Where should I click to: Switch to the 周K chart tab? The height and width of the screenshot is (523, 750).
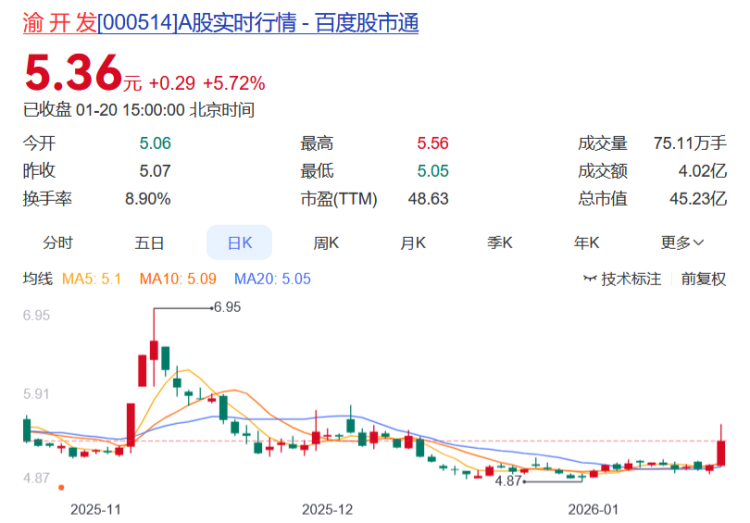coord(327,243)
